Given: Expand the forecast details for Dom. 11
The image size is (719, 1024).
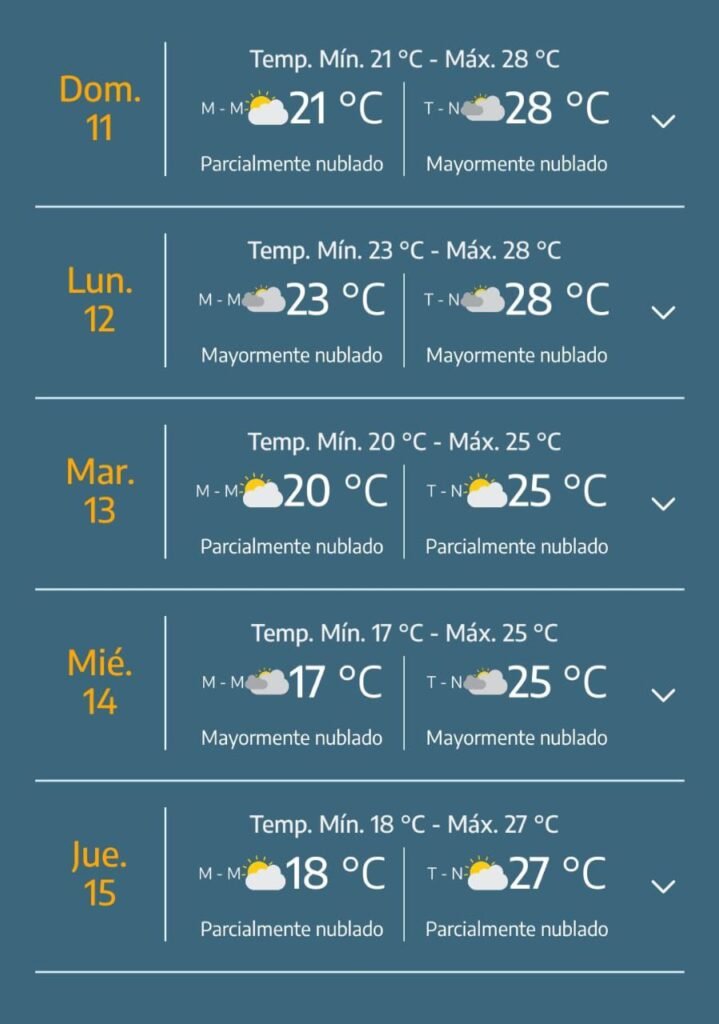Looking at the screenshot, I should coord(663,121).
